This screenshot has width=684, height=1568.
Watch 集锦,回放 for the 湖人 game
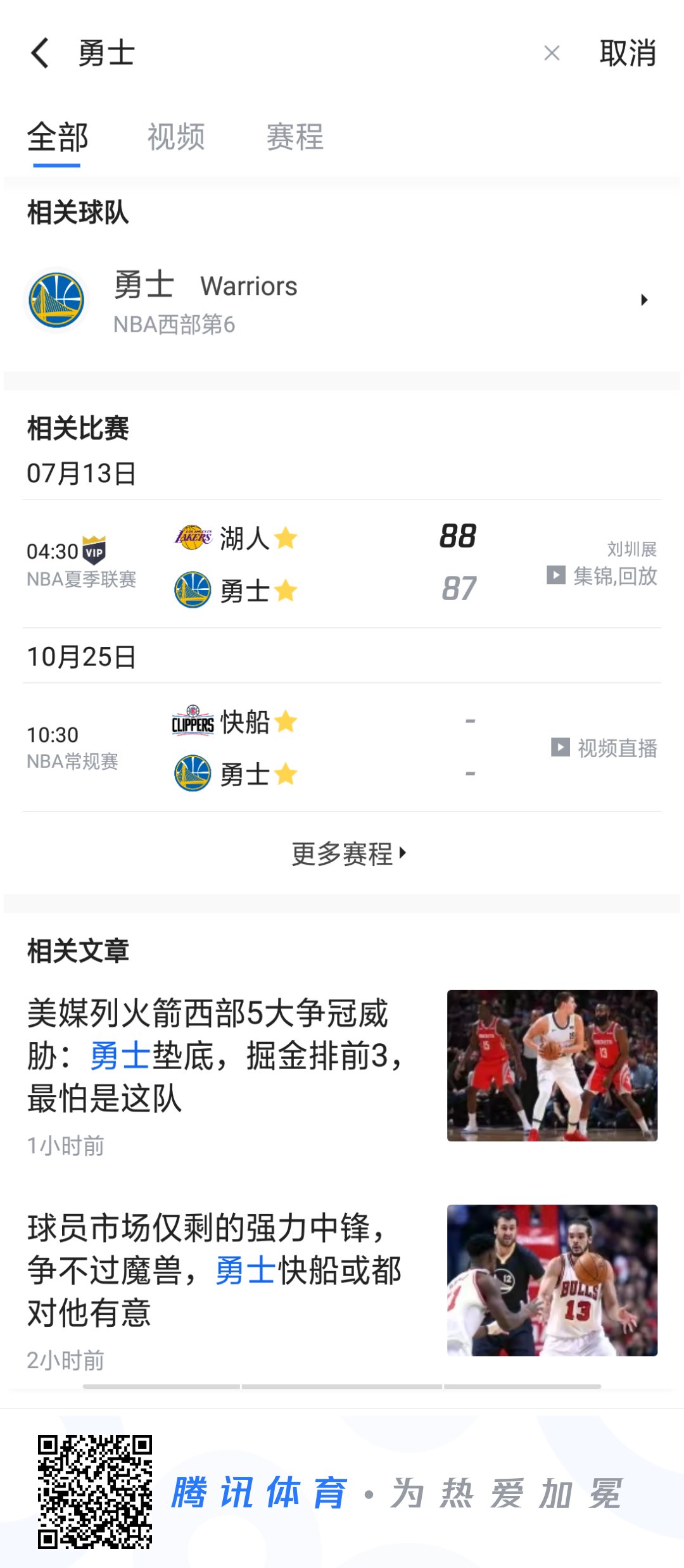coord(602,576)
